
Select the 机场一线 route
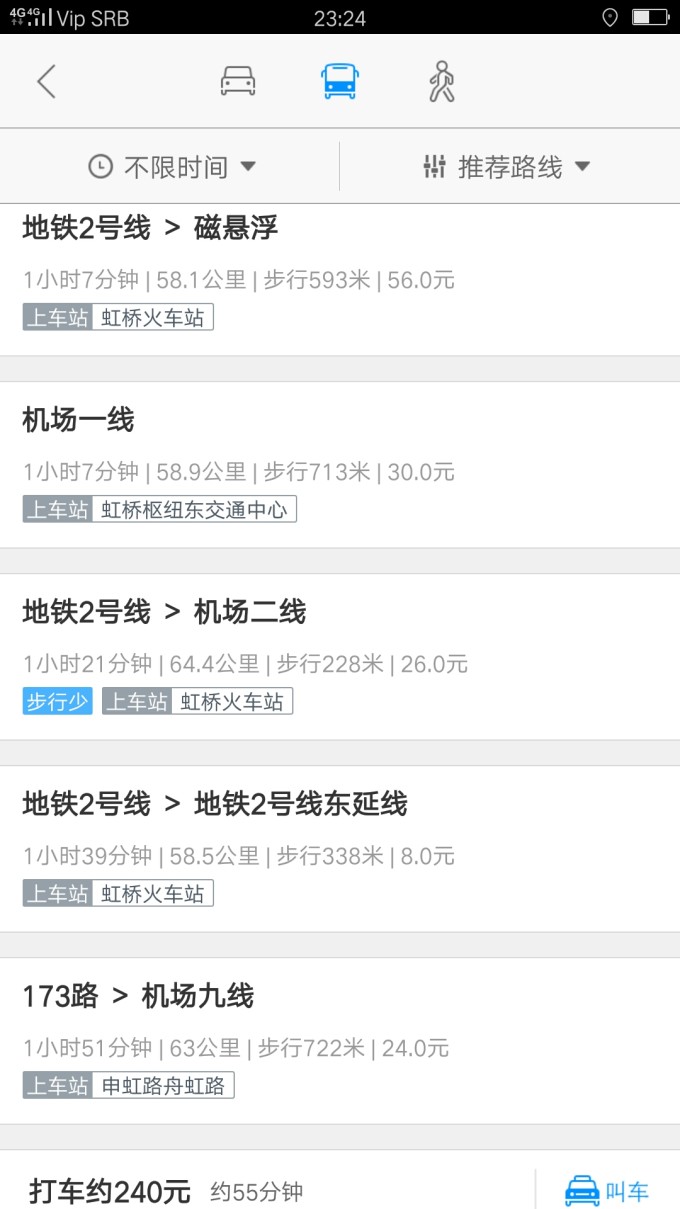[340, 465]
